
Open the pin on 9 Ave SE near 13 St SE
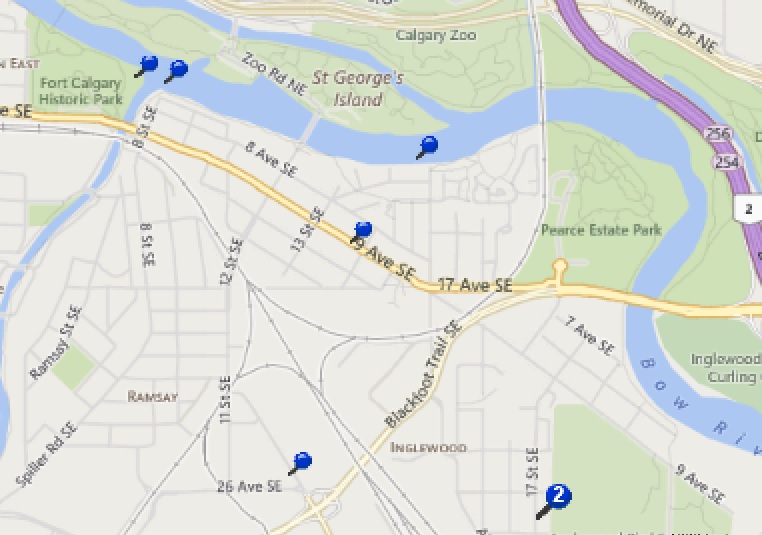(x=363, y=231)
